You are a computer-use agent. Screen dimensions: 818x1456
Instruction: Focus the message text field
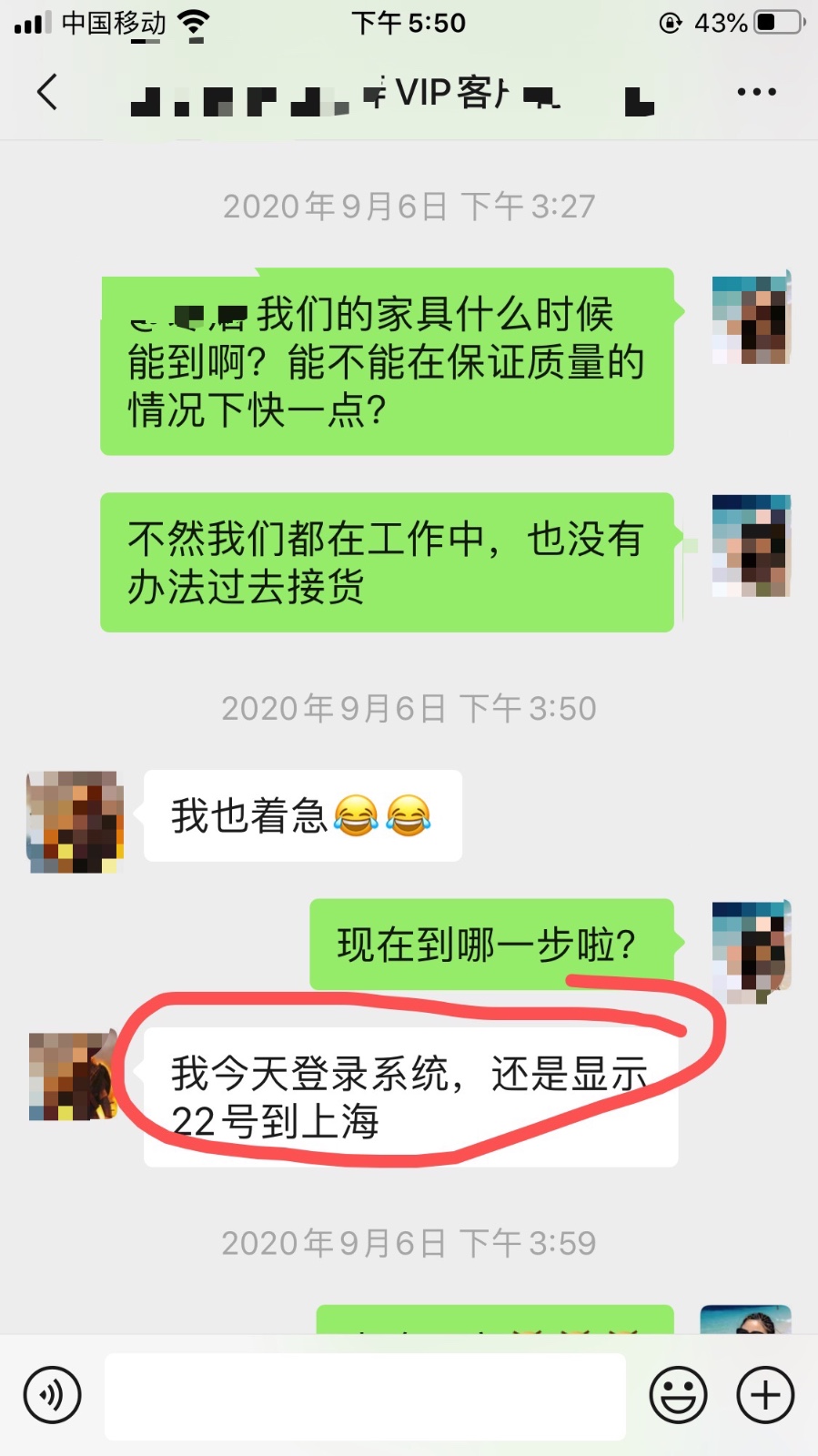[365, 1396]
